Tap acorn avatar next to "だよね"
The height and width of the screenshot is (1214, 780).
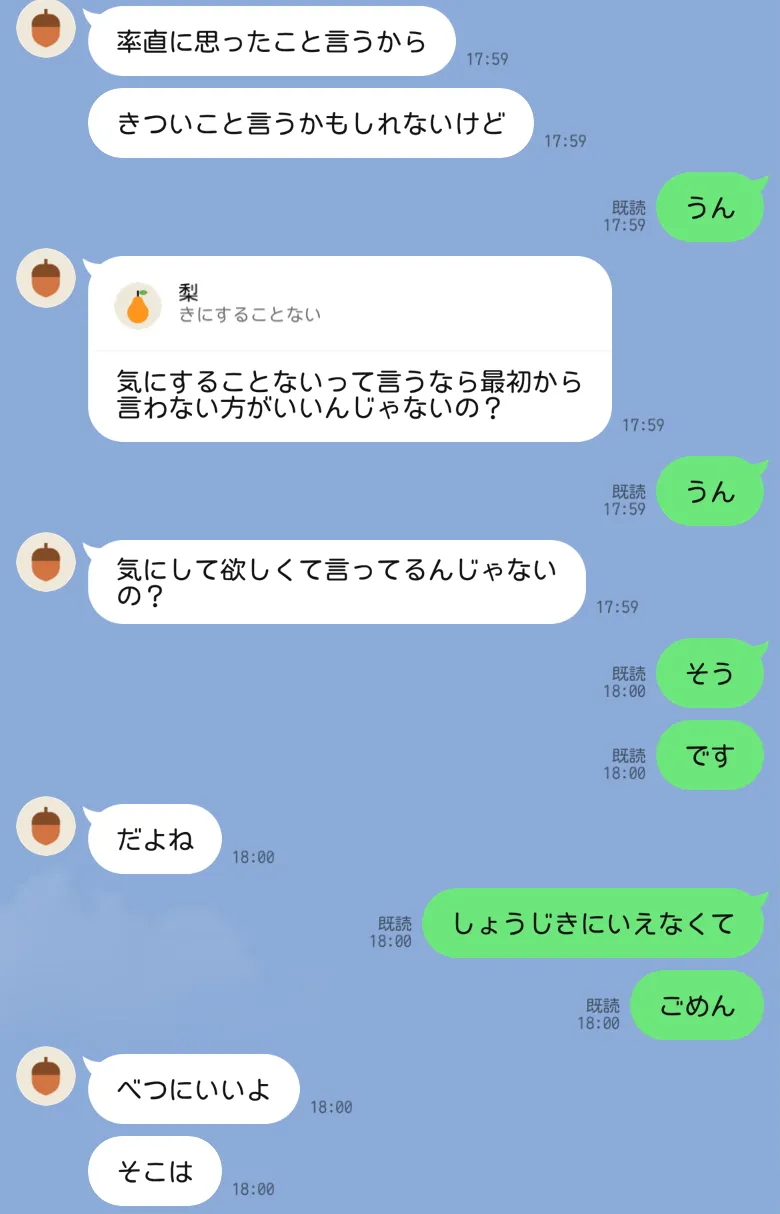point(46,826)
